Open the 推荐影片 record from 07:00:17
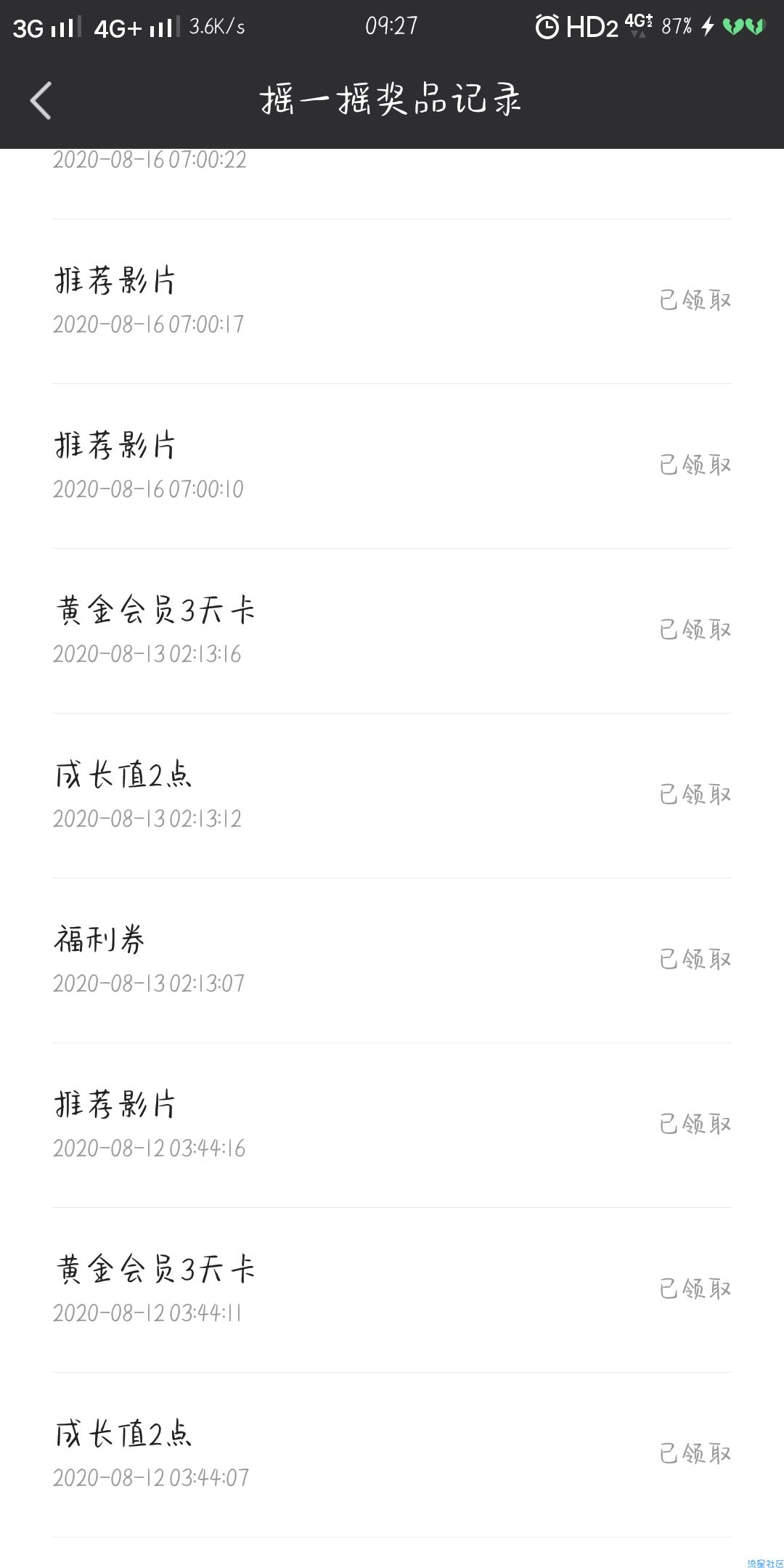This screenshot has width=784, height=1568. coord(392,301)
